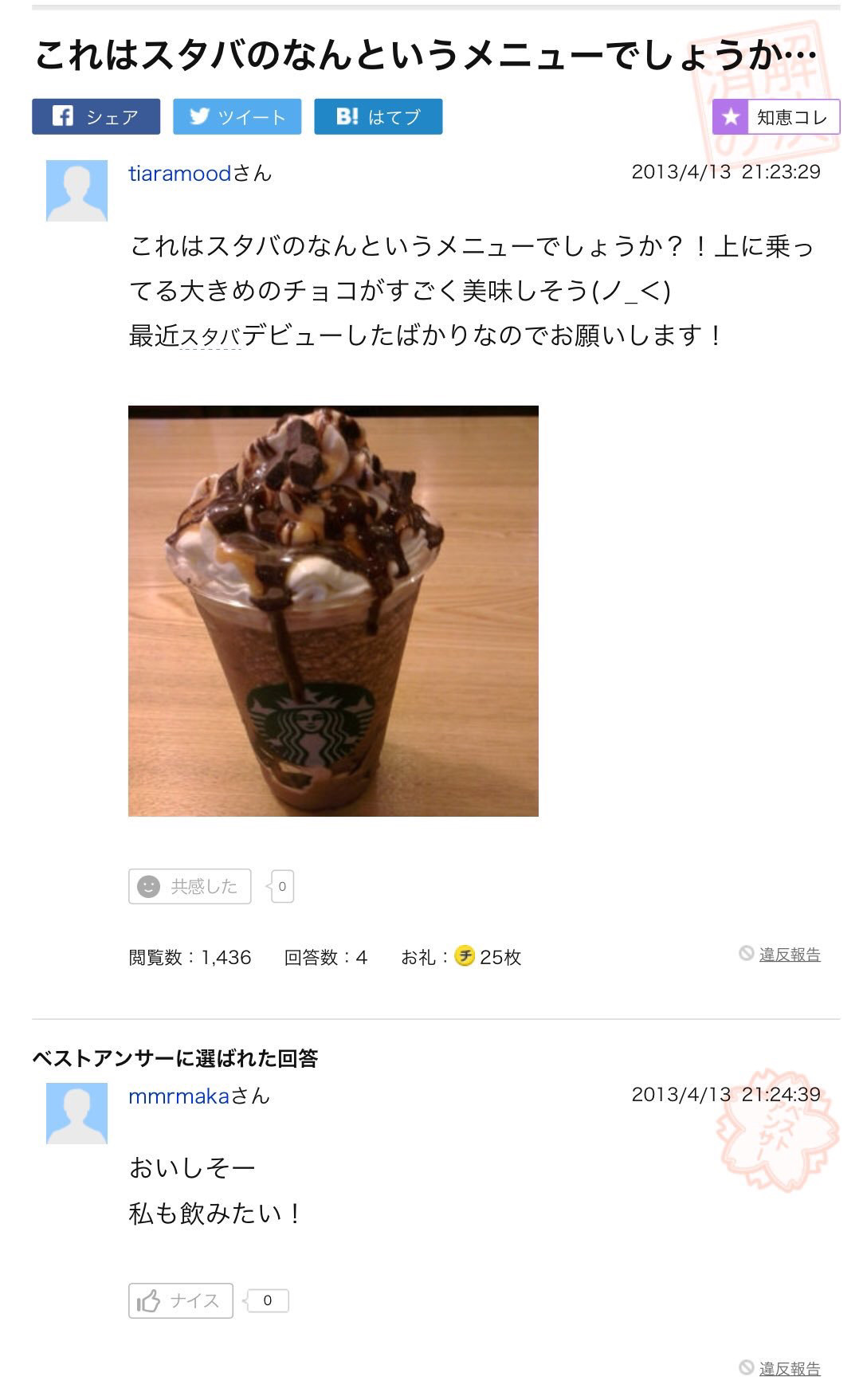The image size is (863, 1400).
Task: Report the question via 違反報告
Action: coord(789,955)
